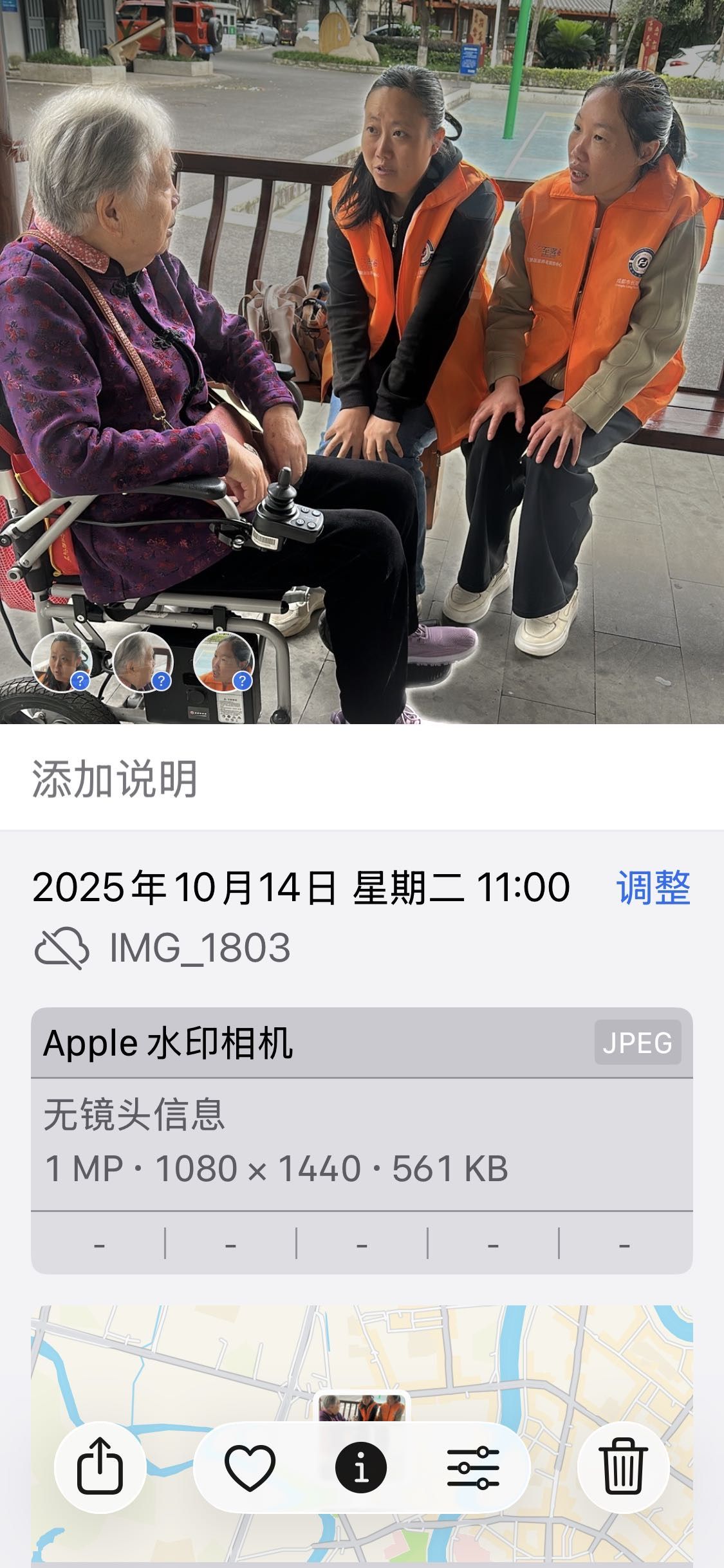Identify the third face circle with orange vest
This screenshot has width=724, height=1568.
click(223, 662)
